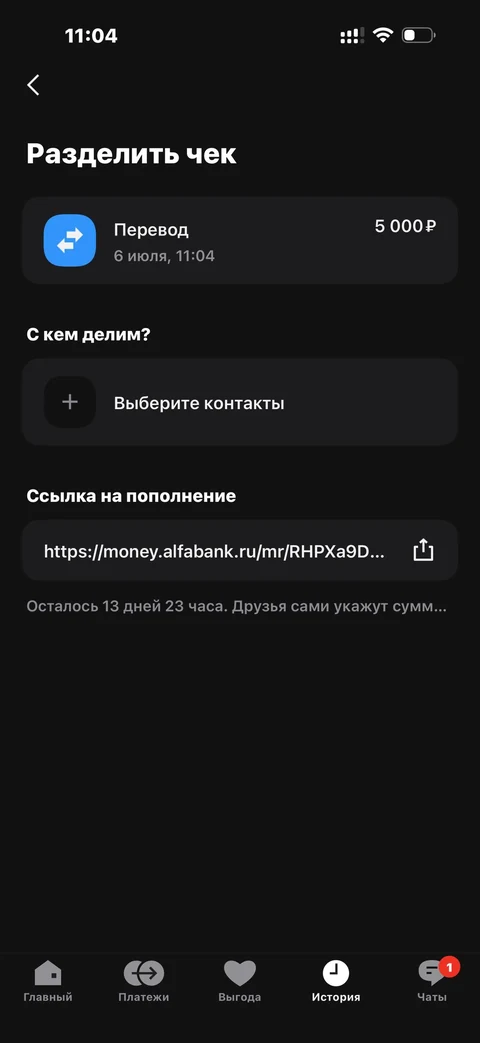Screen dimensions: 480x1043
Task: Select the История tab
Action: (x=336, y=981)
